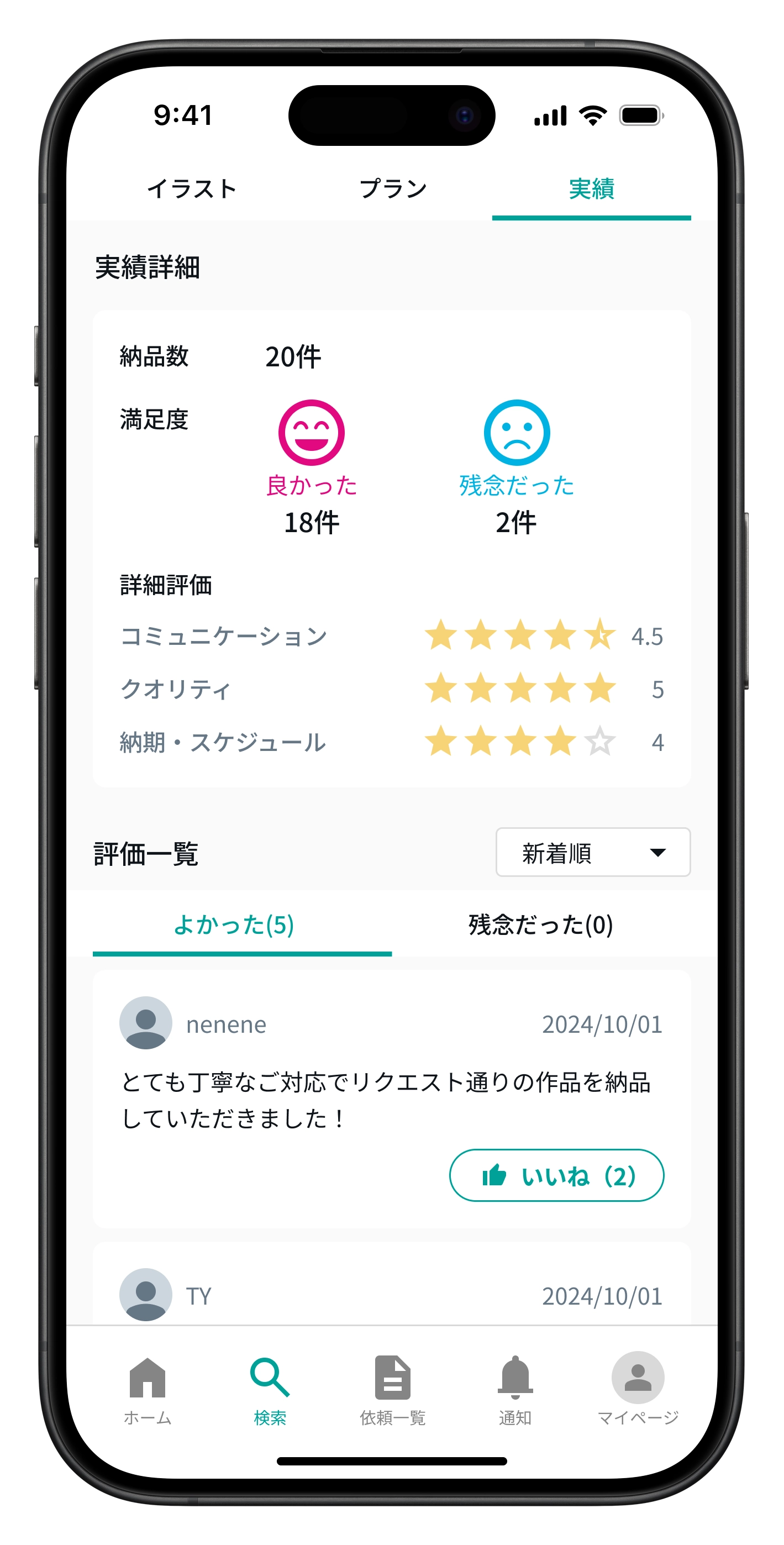784x1545 pixels.
Task: Switch to the イラスト tab
Action: (x=192, y=189)
